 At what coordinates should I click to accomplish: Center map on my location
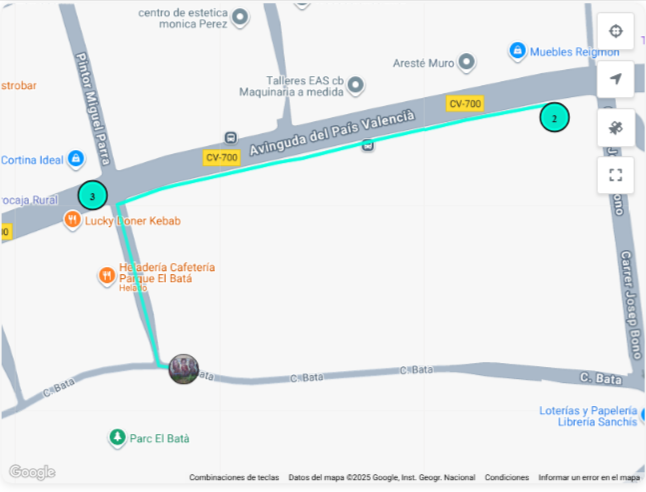pyautogui.click(x=615, y=31)
